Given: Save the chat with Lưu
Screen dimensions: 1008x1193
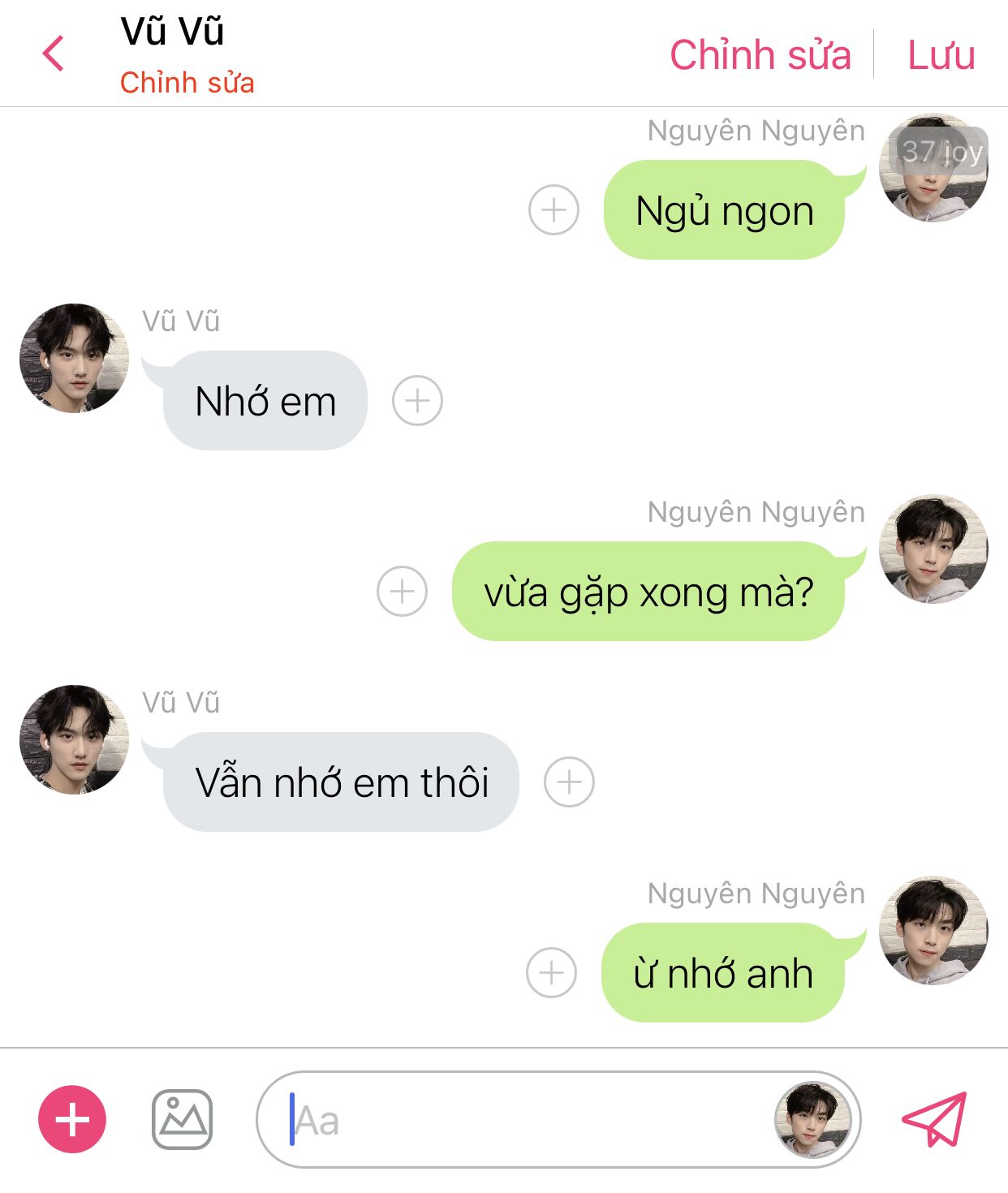Looking at the screenshot, I should [x=941, y=55].
